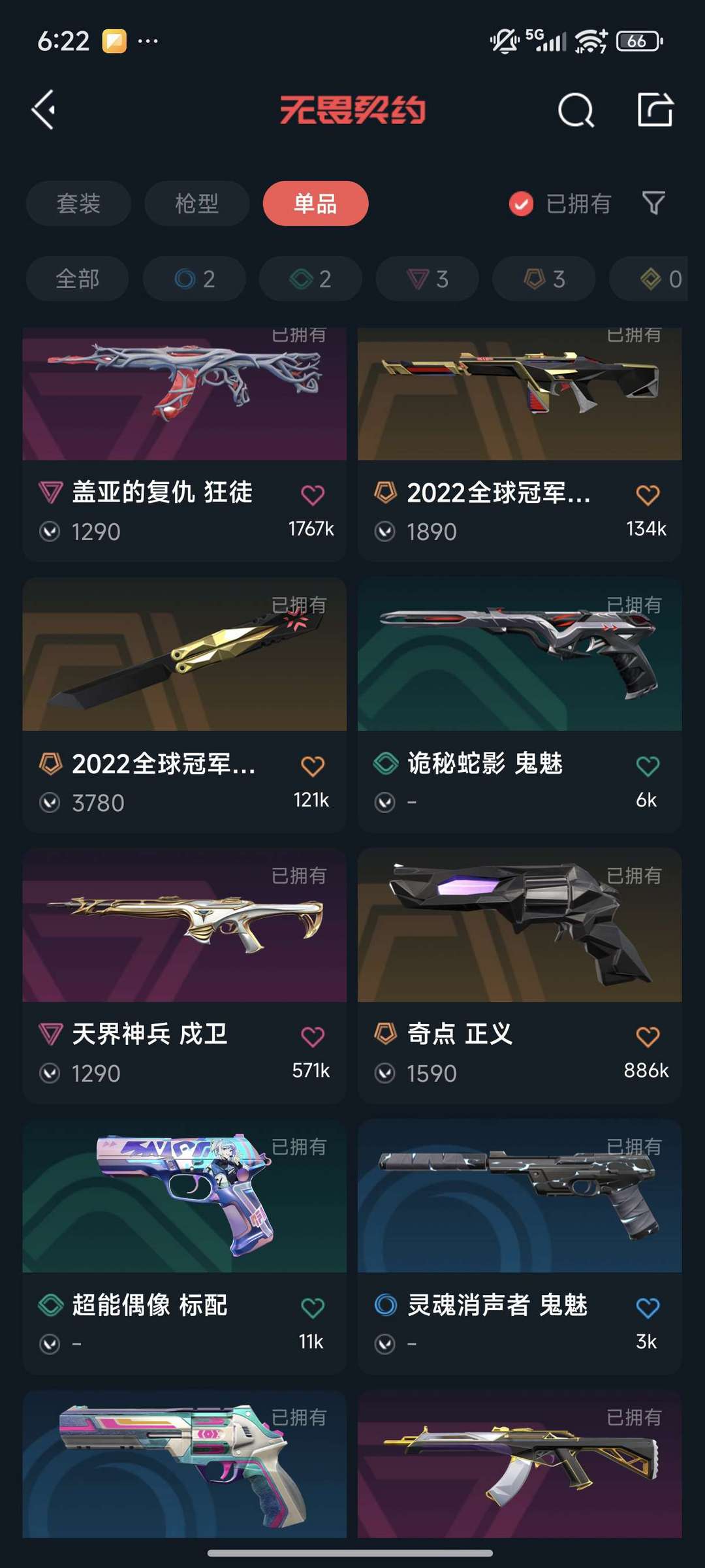Uncheck the 已拥有 filter checkbox
The width and height of the screenshot is (705, 1568).
point(521,204)
